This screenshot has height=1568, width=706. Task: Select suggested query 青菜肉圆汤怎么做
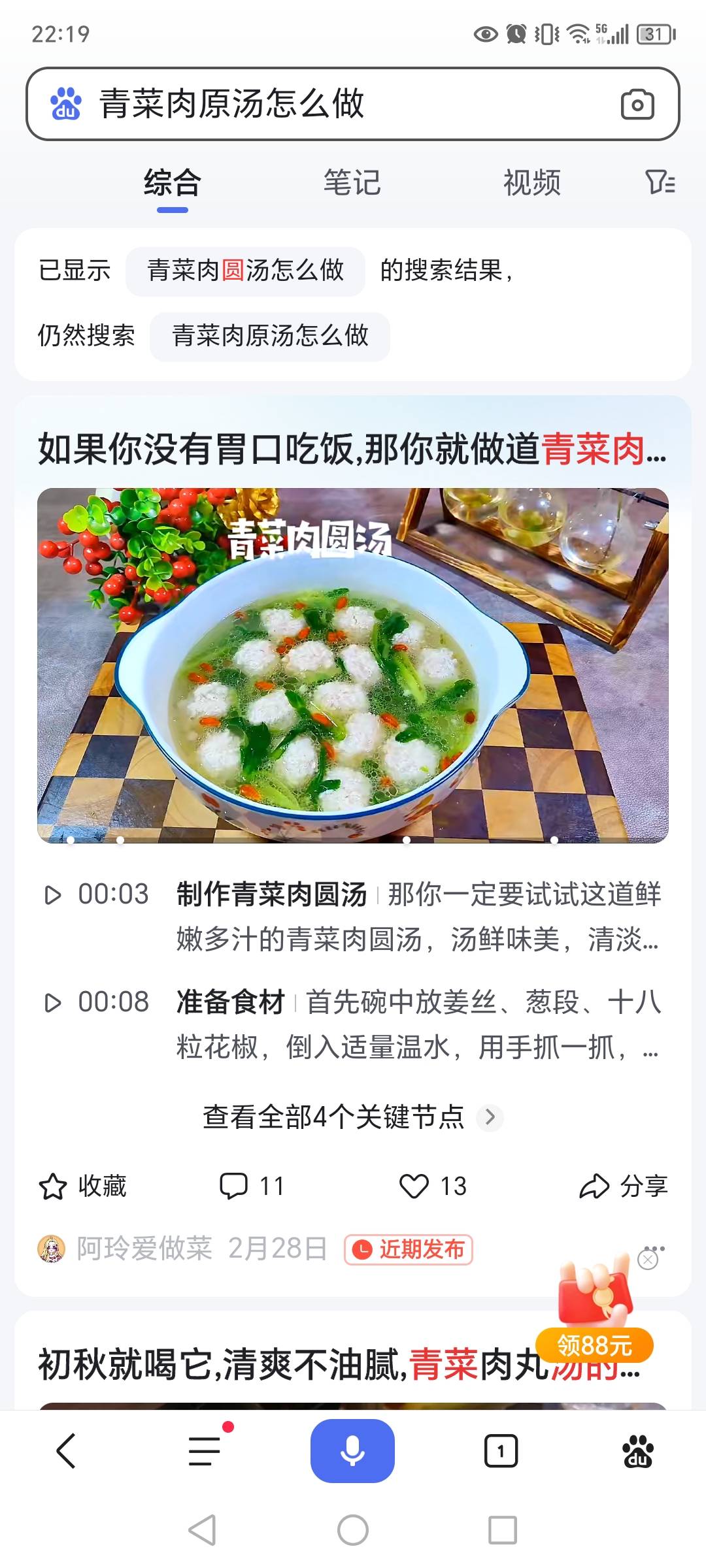[245, 270]
